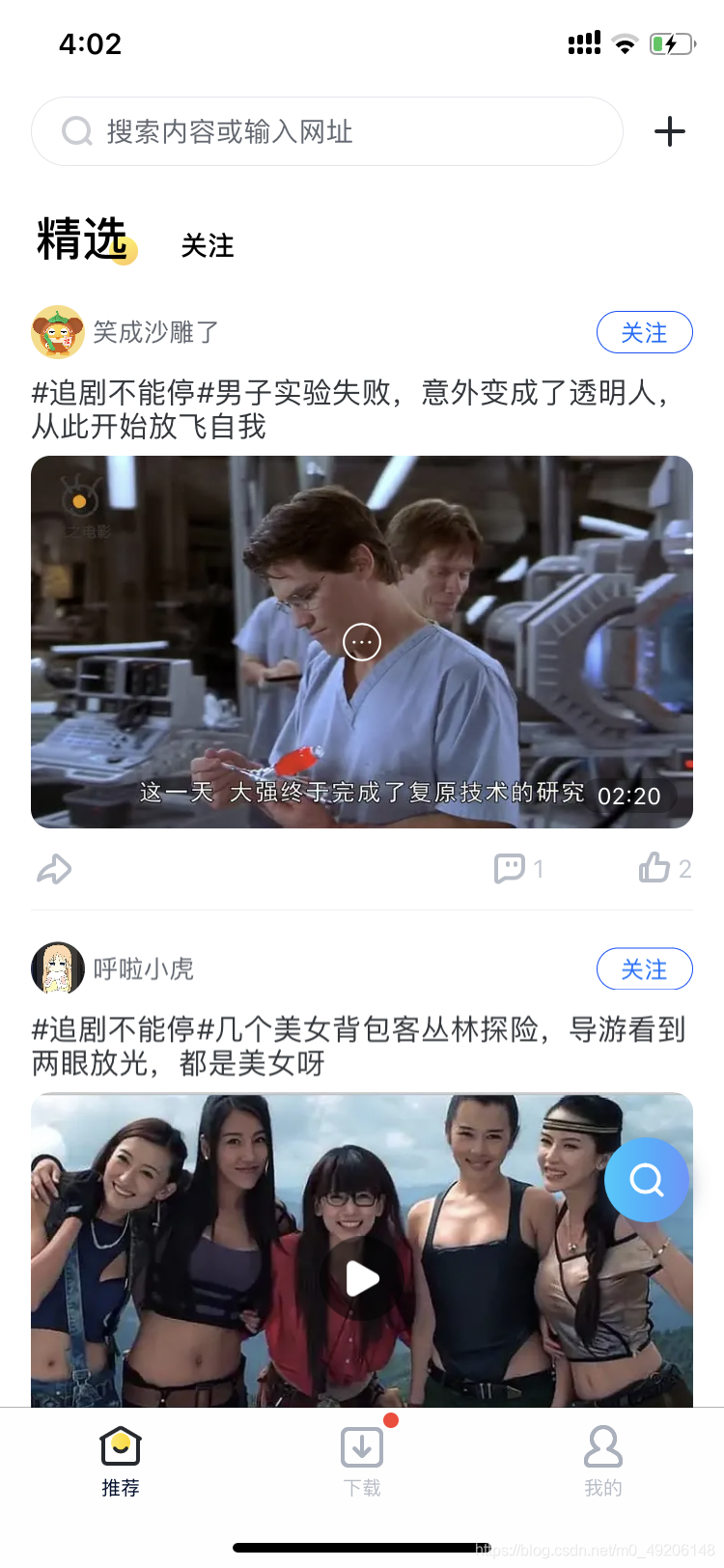Image resolution: width=724 pixels, height=1568 pixels.
Task: Open 我的 profile icon in bottom bar
Action: [x=603, y=1447]
